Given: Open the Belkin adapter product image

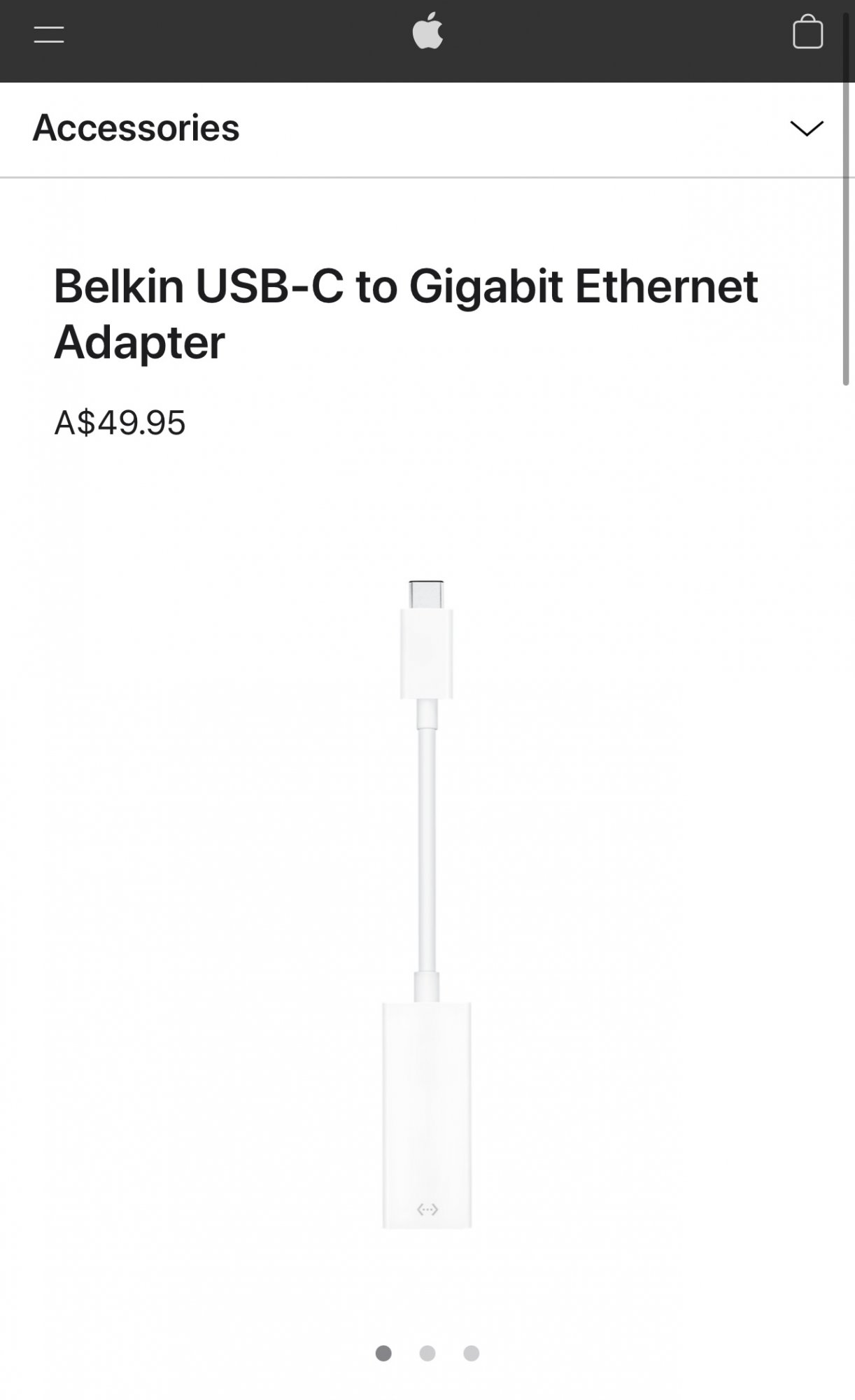Looking at the screenshot, I should [427, 903].
